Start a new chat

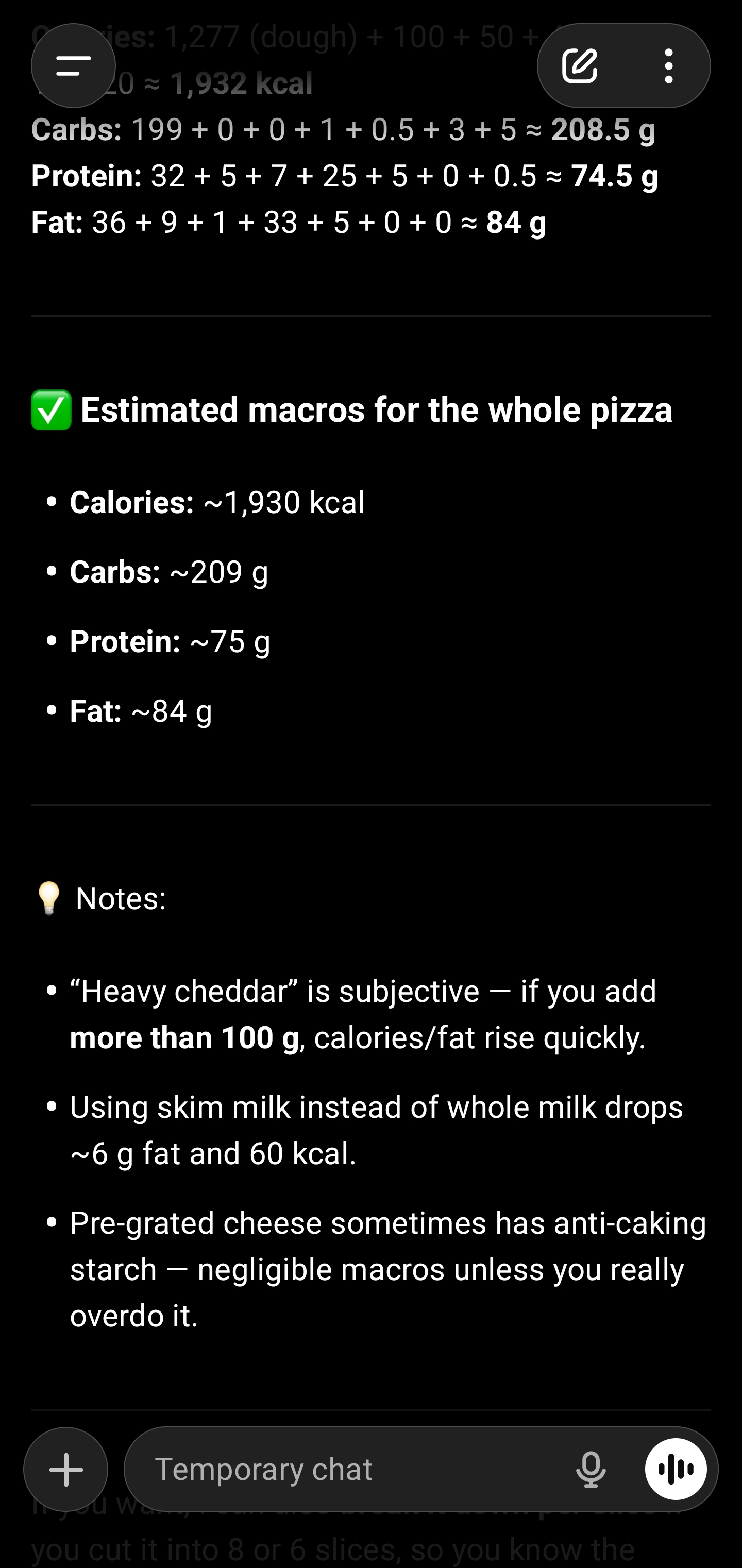[580, 66]
